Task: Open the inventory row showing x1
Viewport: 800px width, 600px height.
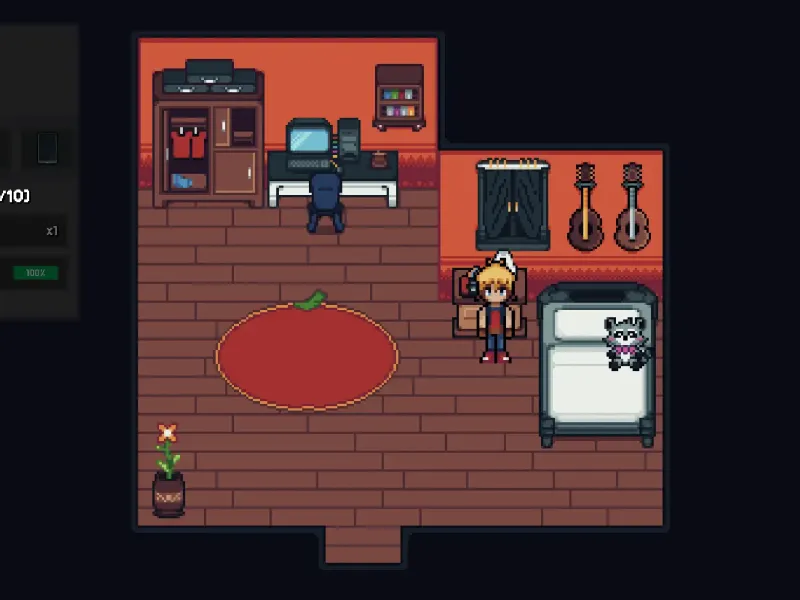Action: 32,231
